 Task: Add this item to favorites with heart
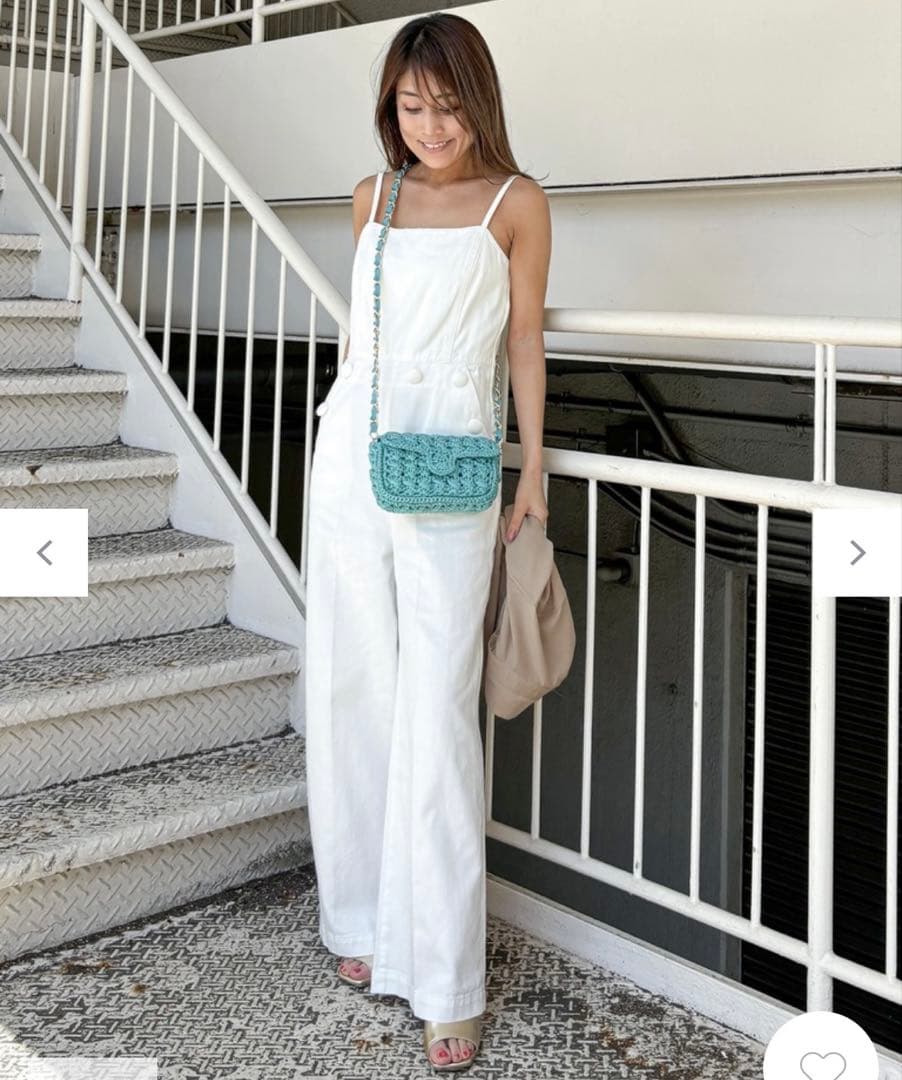[x=823, y=1062]
